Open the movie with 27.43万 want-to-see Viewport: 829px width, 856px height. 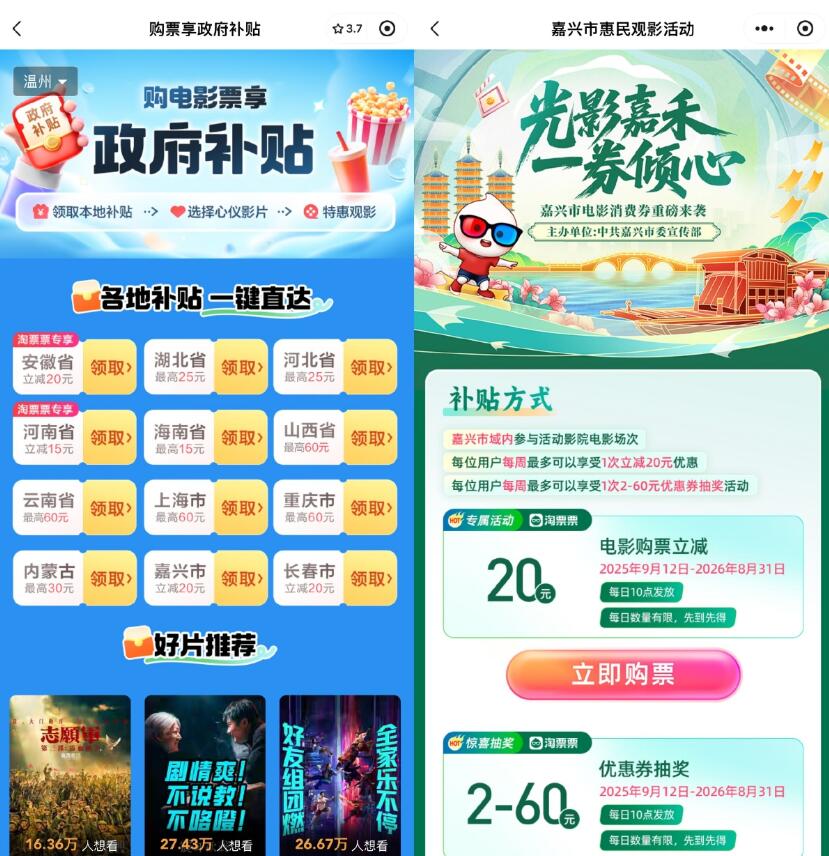tap(205, 770)
